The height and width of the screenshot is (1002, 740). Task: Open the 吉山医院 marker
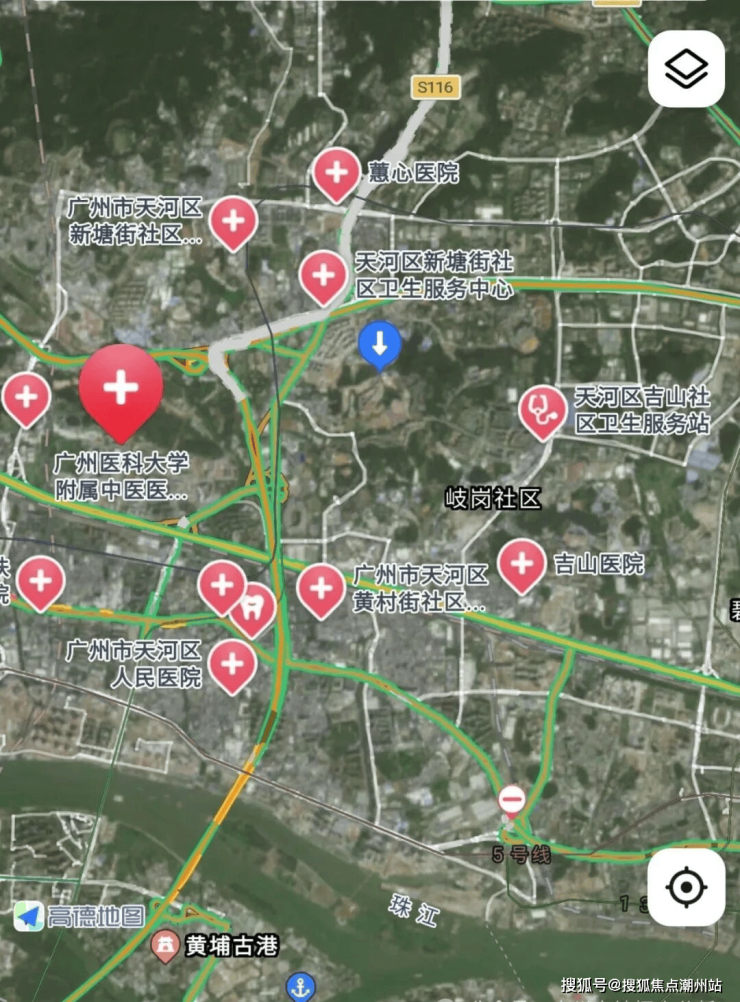pyautogui.click(x=521, y=563)
